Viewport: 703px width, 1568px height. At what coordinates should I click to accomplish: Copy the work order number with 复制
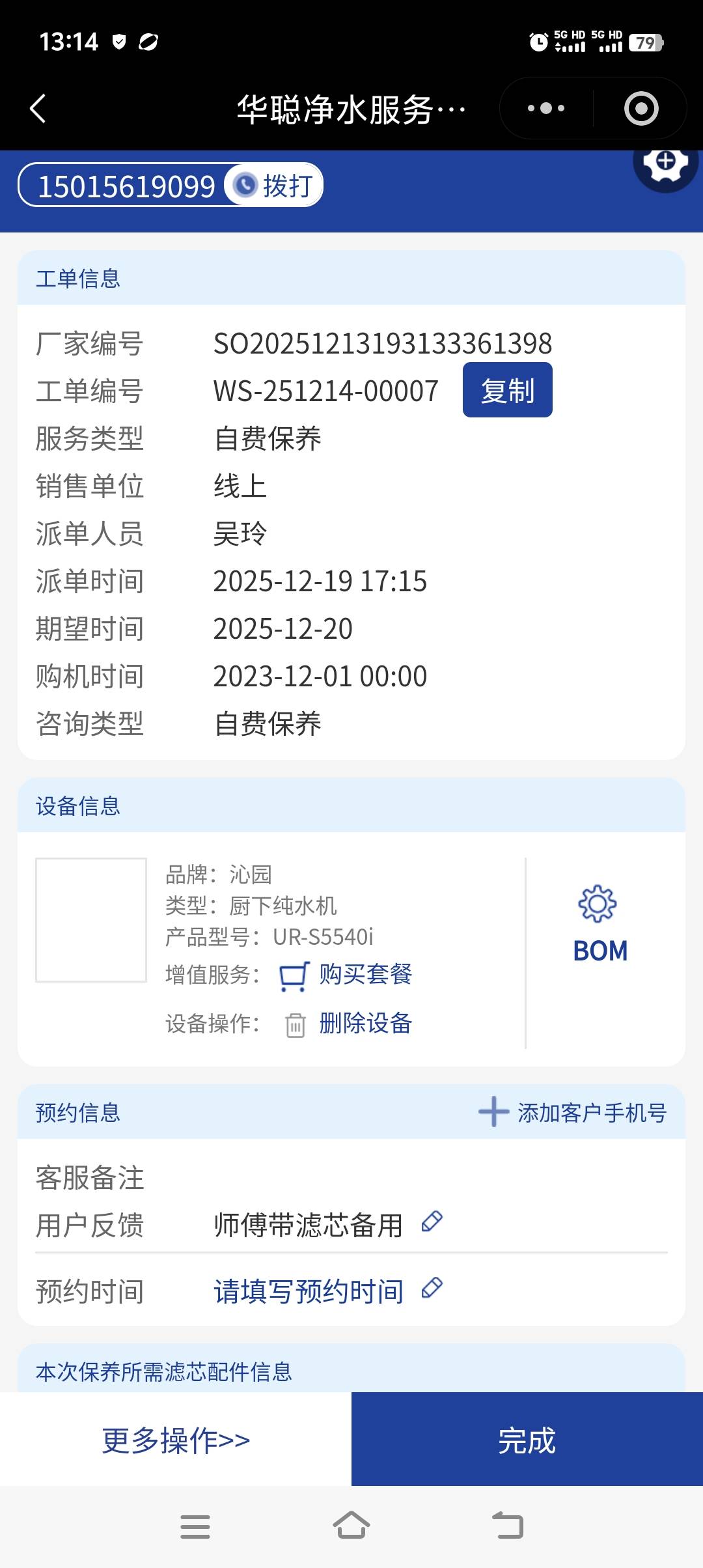click(x=507, y=390)
